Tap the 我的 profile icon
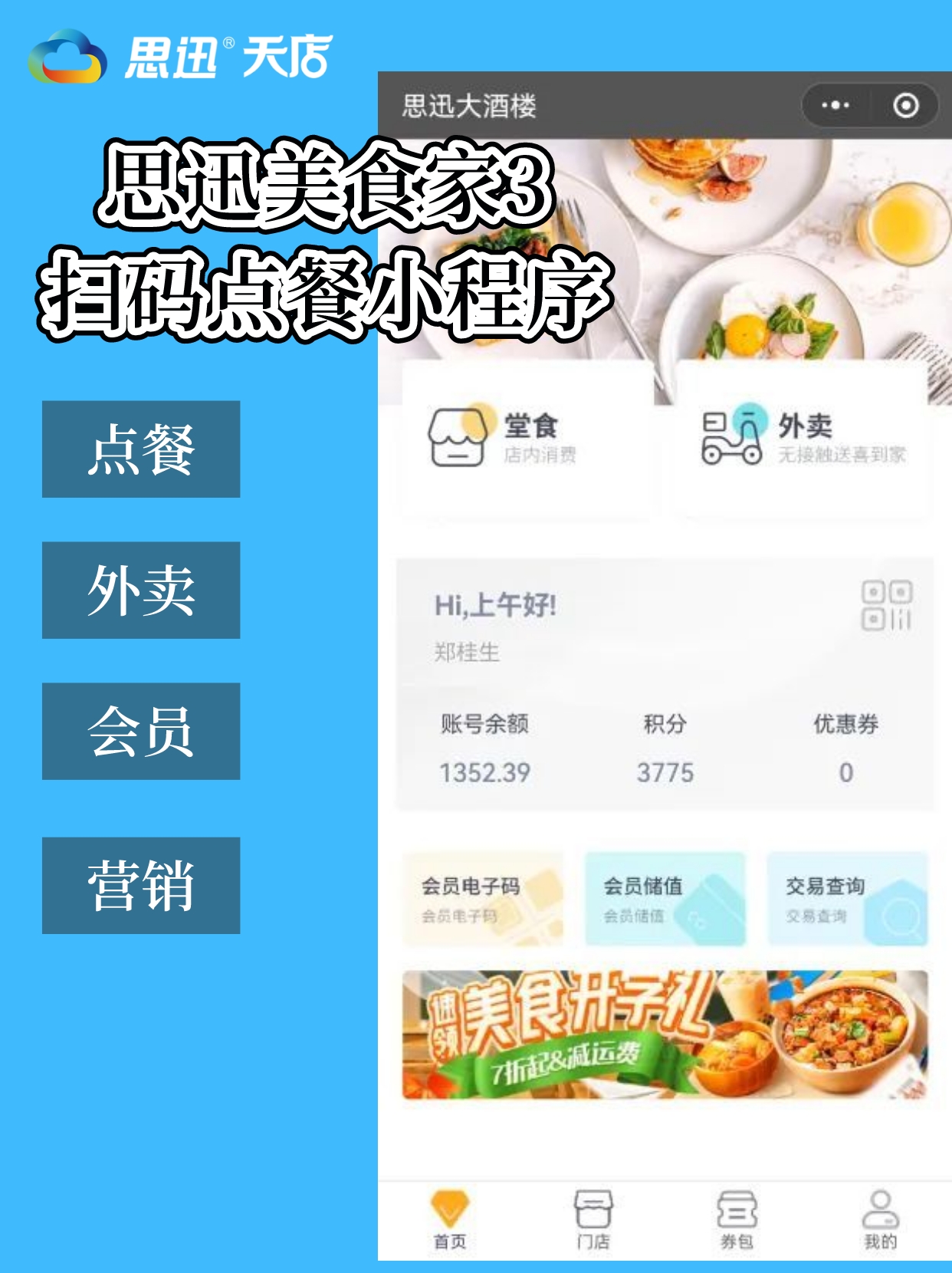 coord(880,1208)
